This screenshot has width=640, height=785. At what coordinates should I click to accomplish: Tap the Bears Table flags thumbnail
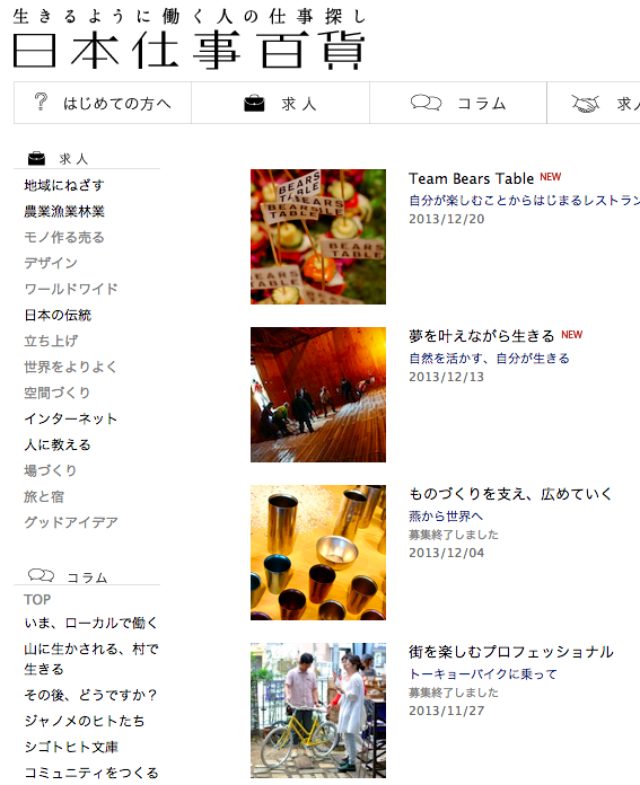(x=318, y=236)
